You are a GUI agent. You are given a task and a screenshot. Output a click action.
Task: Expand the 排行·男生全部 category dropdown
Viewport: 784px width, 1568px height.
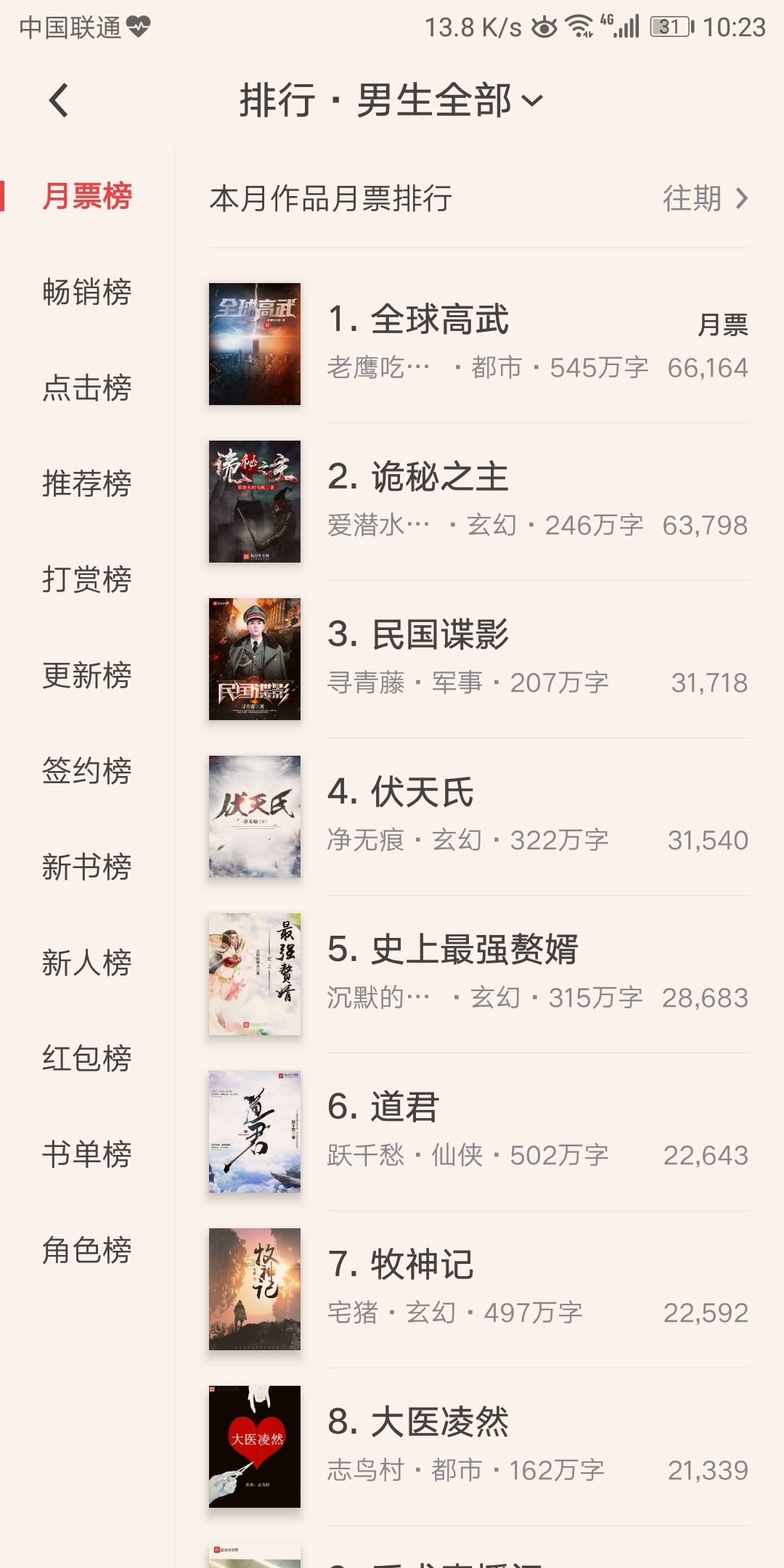point(392,100)
